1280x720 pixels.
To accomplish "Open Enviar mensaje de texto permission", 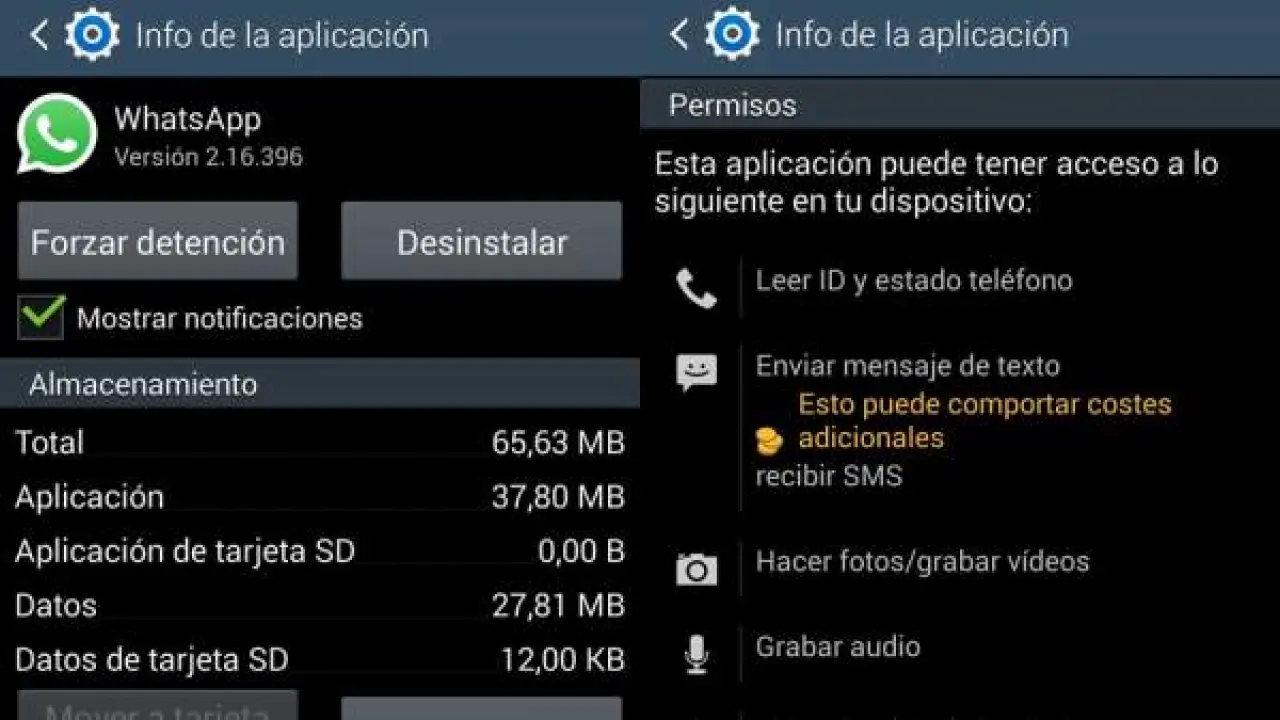I will (907, 366).
